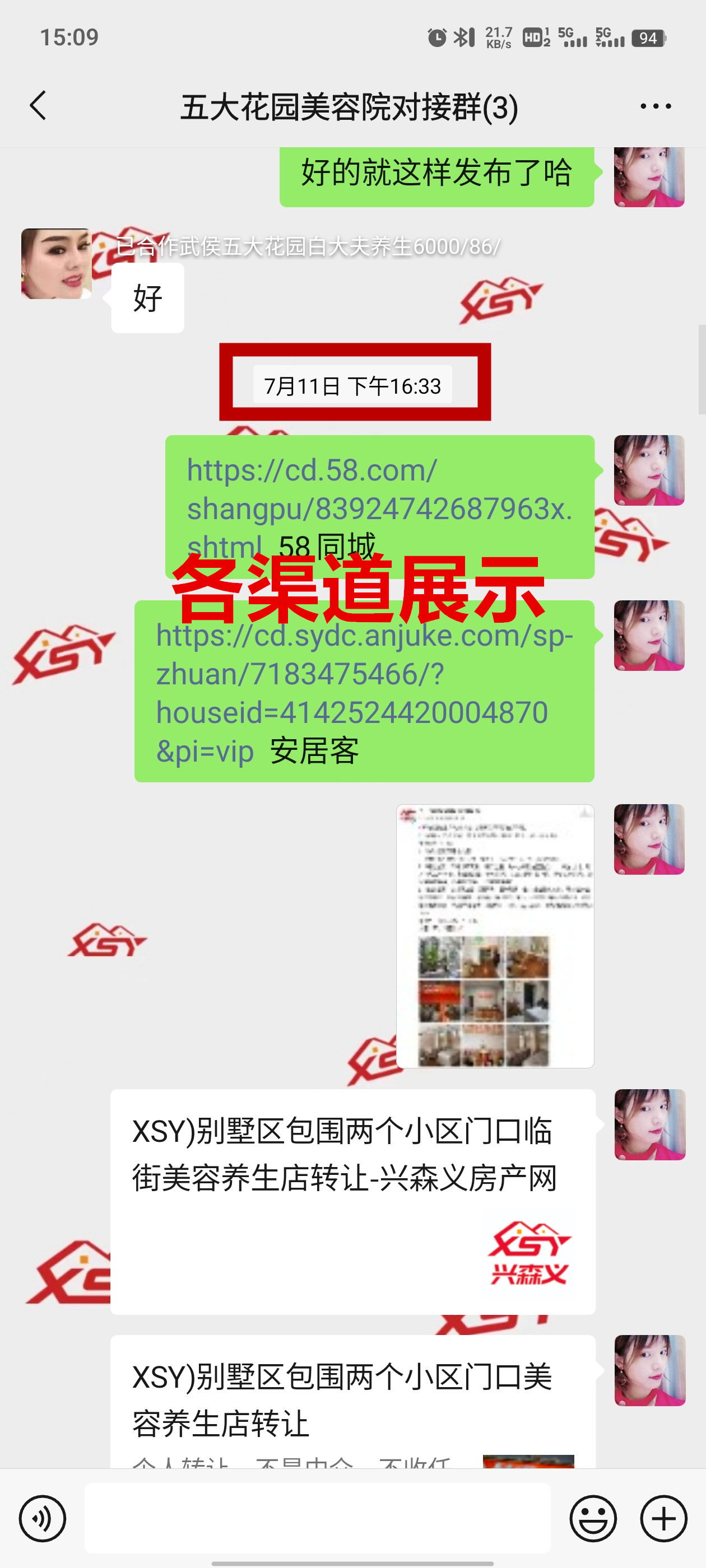Go back from the group chat
This screenshot has height=1568, width=706.
click(x=38, y=106)
